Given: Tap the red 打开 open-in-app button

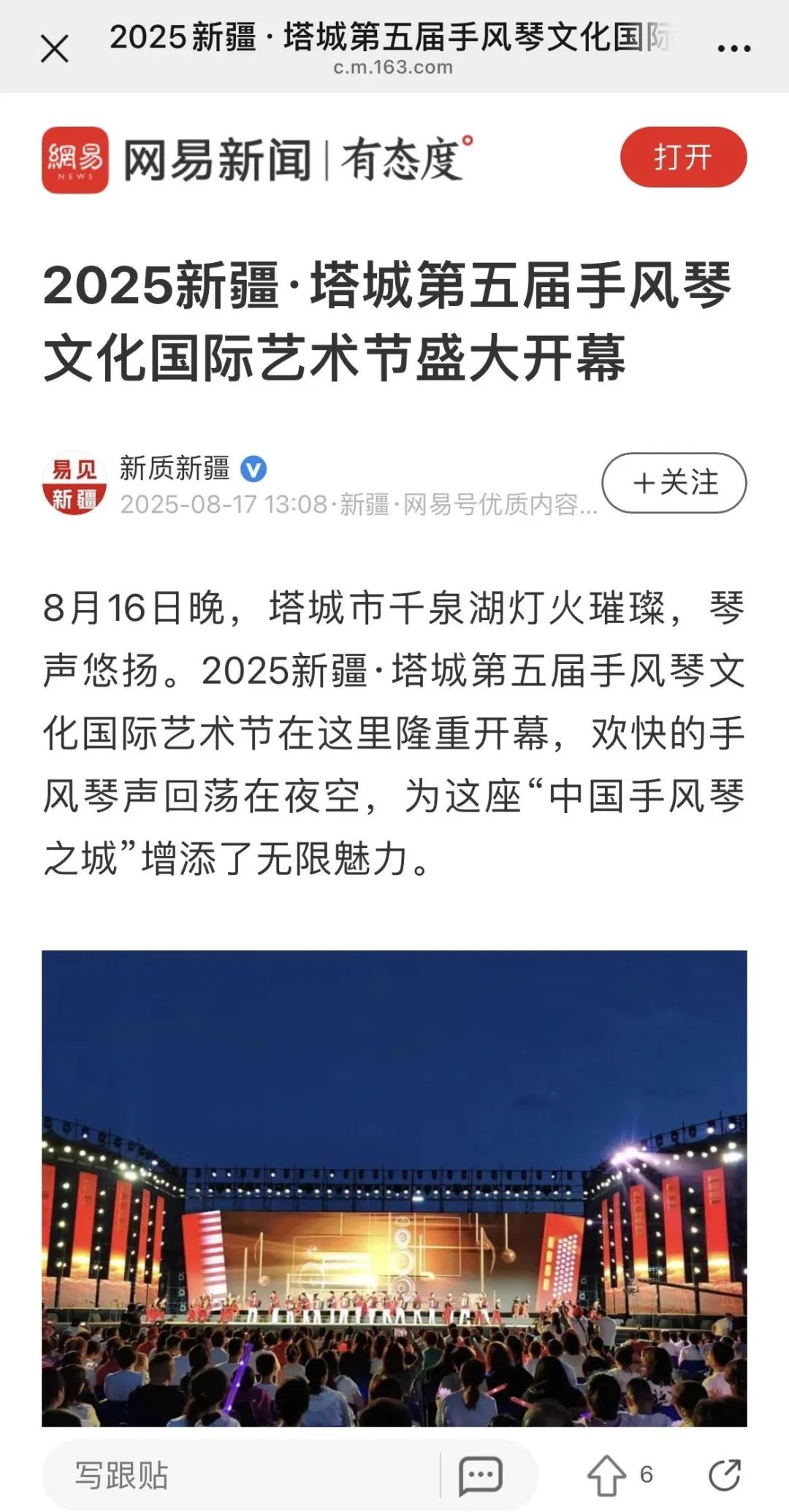Looking at the screenshot, I should coord(683,157).
